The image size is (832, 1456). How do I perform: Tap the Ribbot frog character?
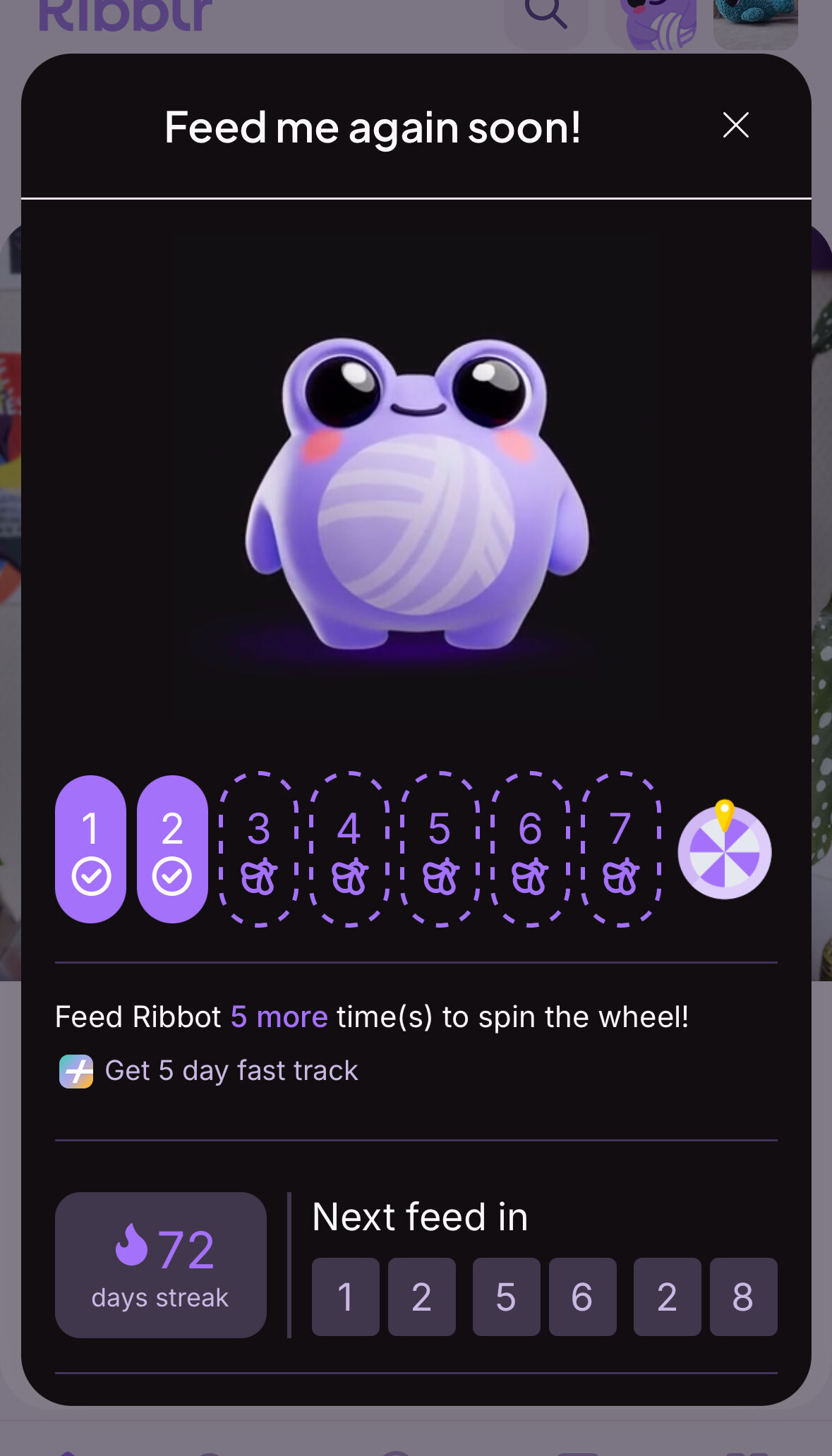pyautogui.click(x=416, y=494)
